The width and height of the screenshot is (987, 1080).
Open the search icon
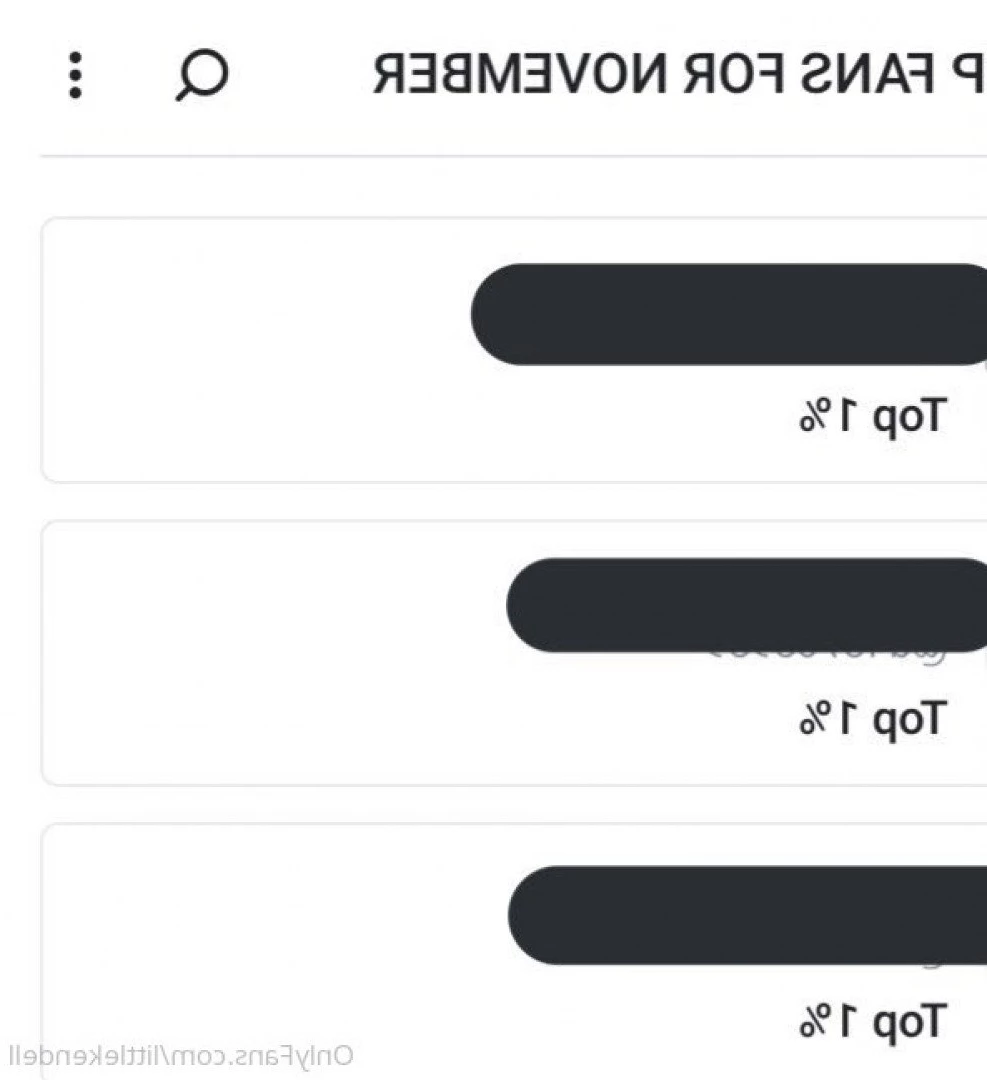(x=203, y=75)
